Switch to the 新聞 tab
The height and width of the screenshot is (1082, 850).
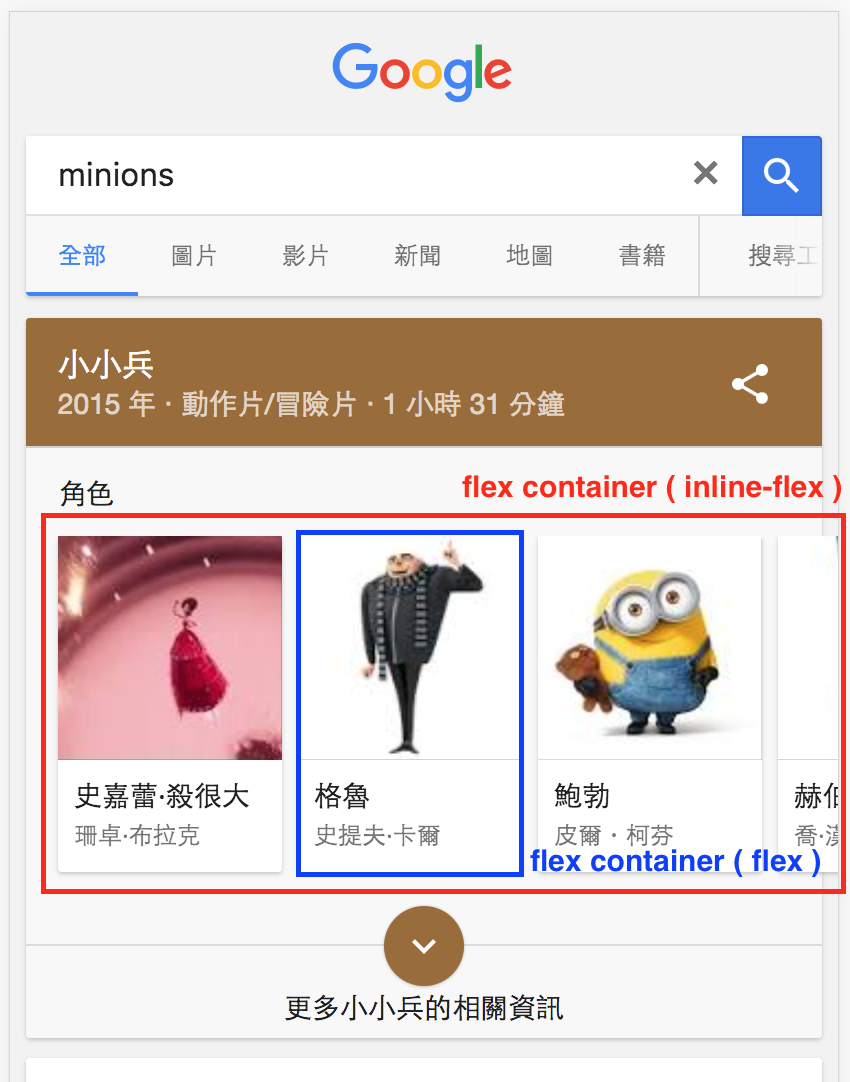418,256
